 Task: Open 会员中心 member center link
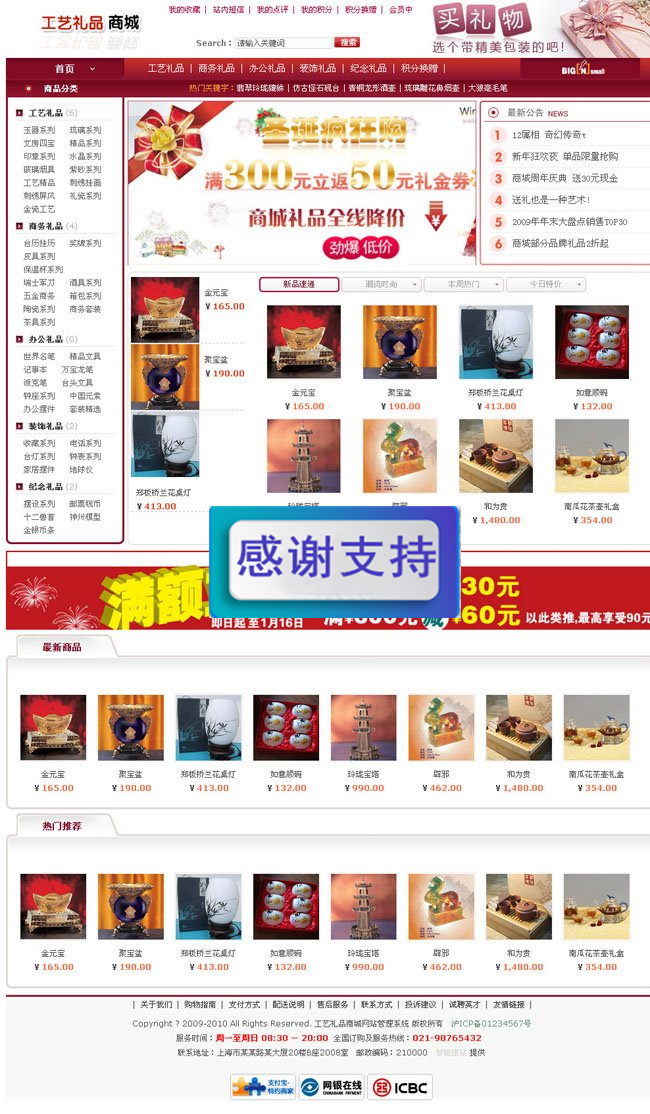(x=401, y=9)
